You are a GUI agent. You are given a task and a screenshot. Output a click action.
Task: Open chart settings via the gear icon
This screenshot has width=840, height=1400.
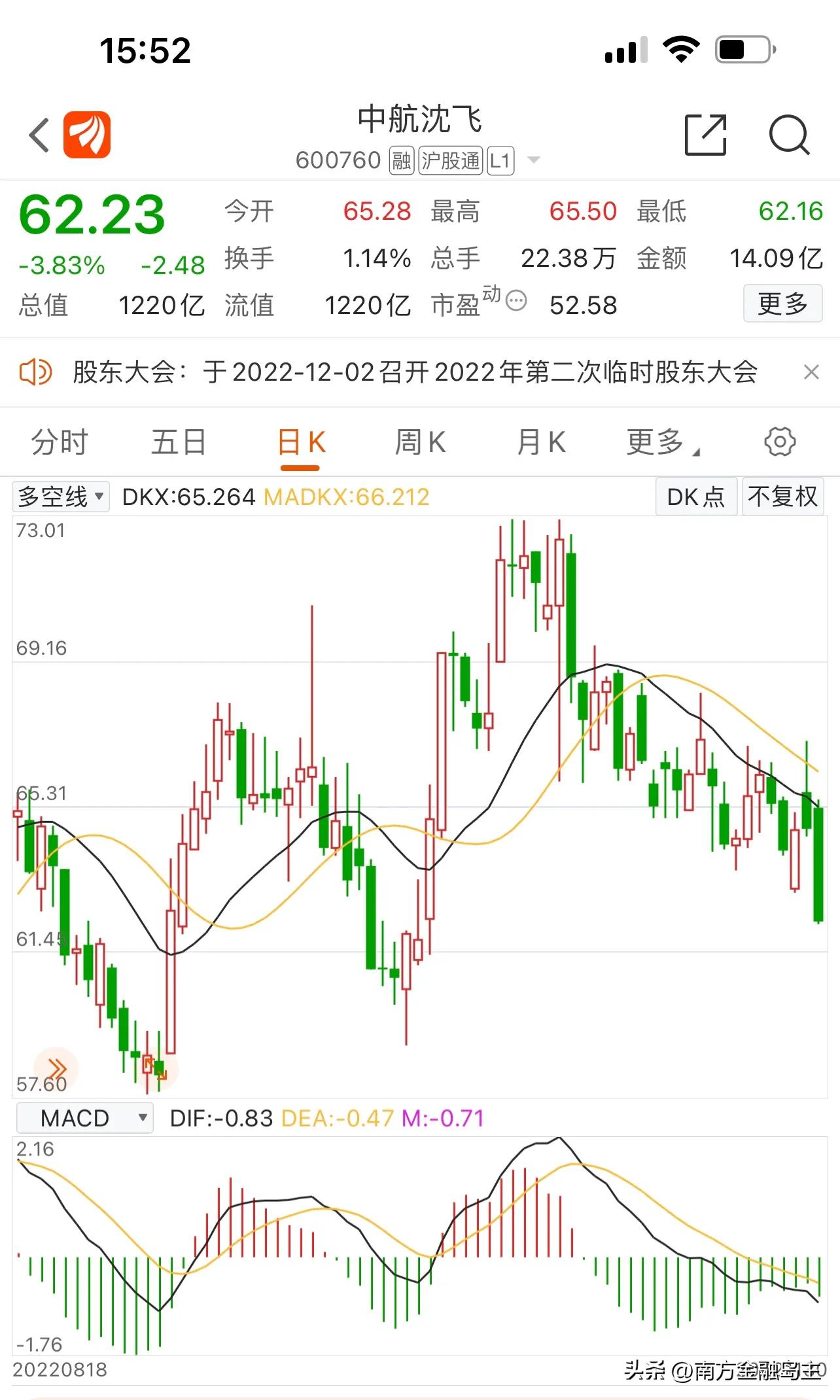coord(780,441)
